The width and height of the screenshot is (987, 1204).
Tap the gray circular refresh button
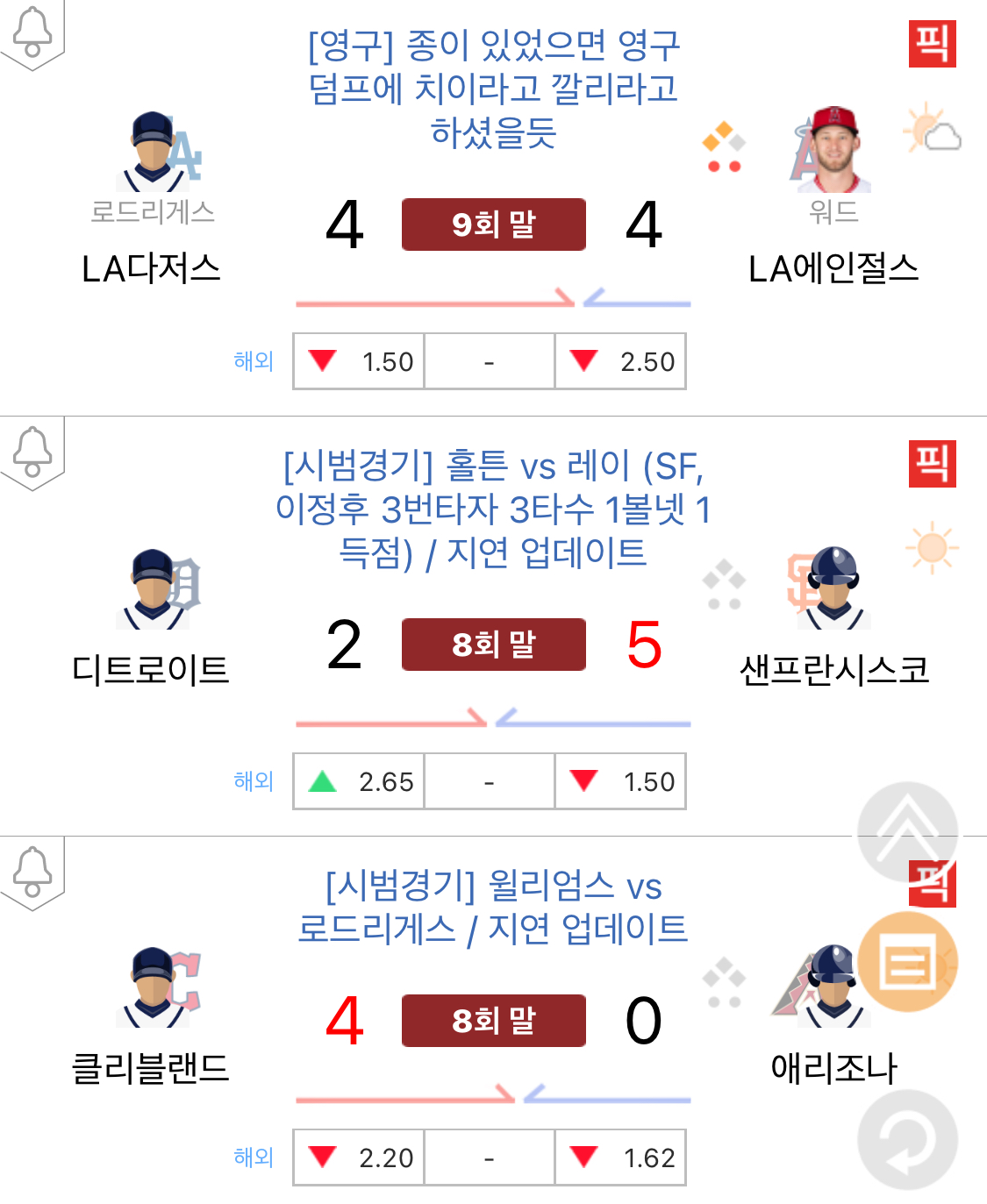pyautogui.click(x=907, y=1139)
